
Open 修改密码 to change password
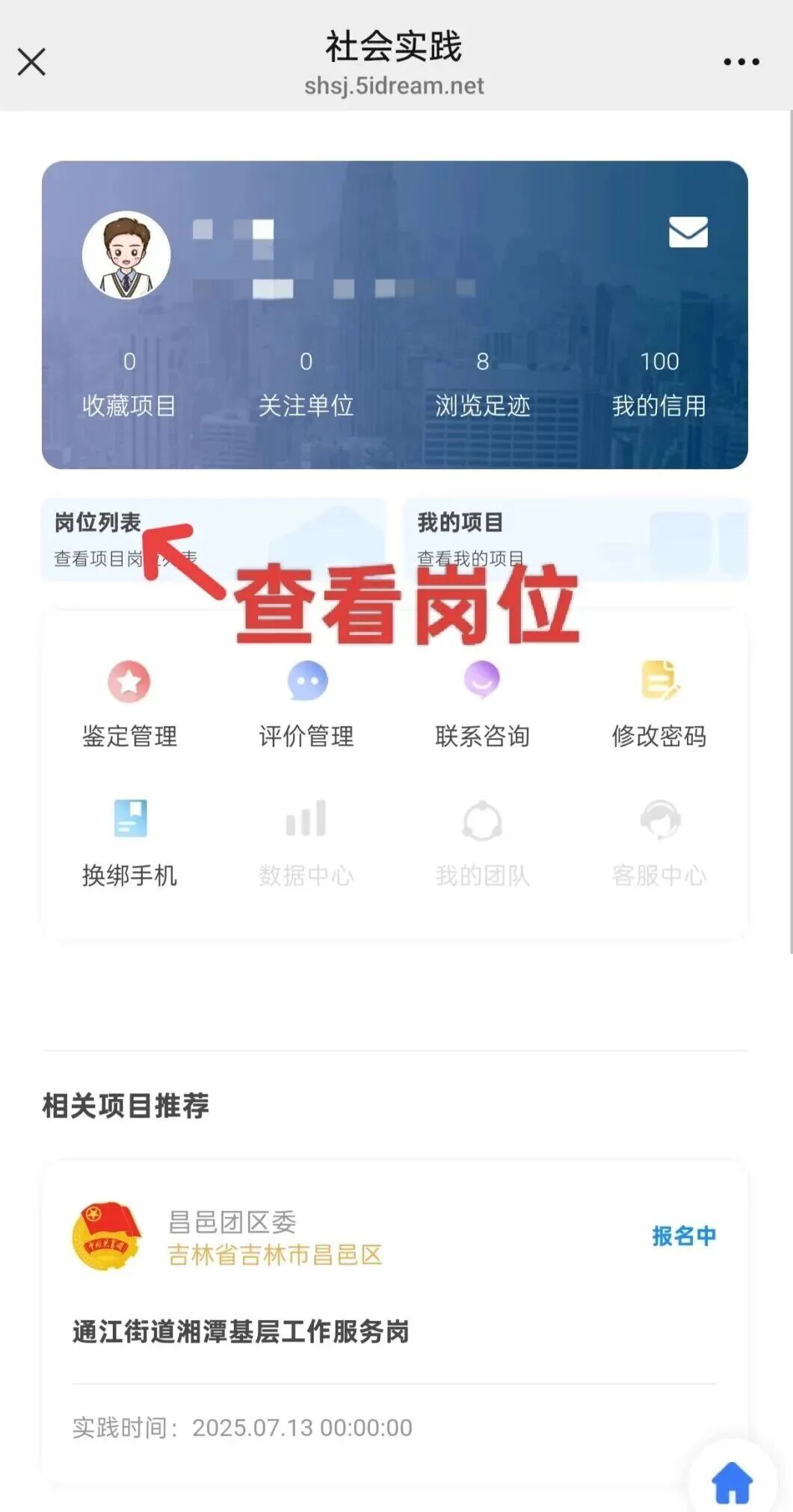pyautogui.click(x=658, y=704)
